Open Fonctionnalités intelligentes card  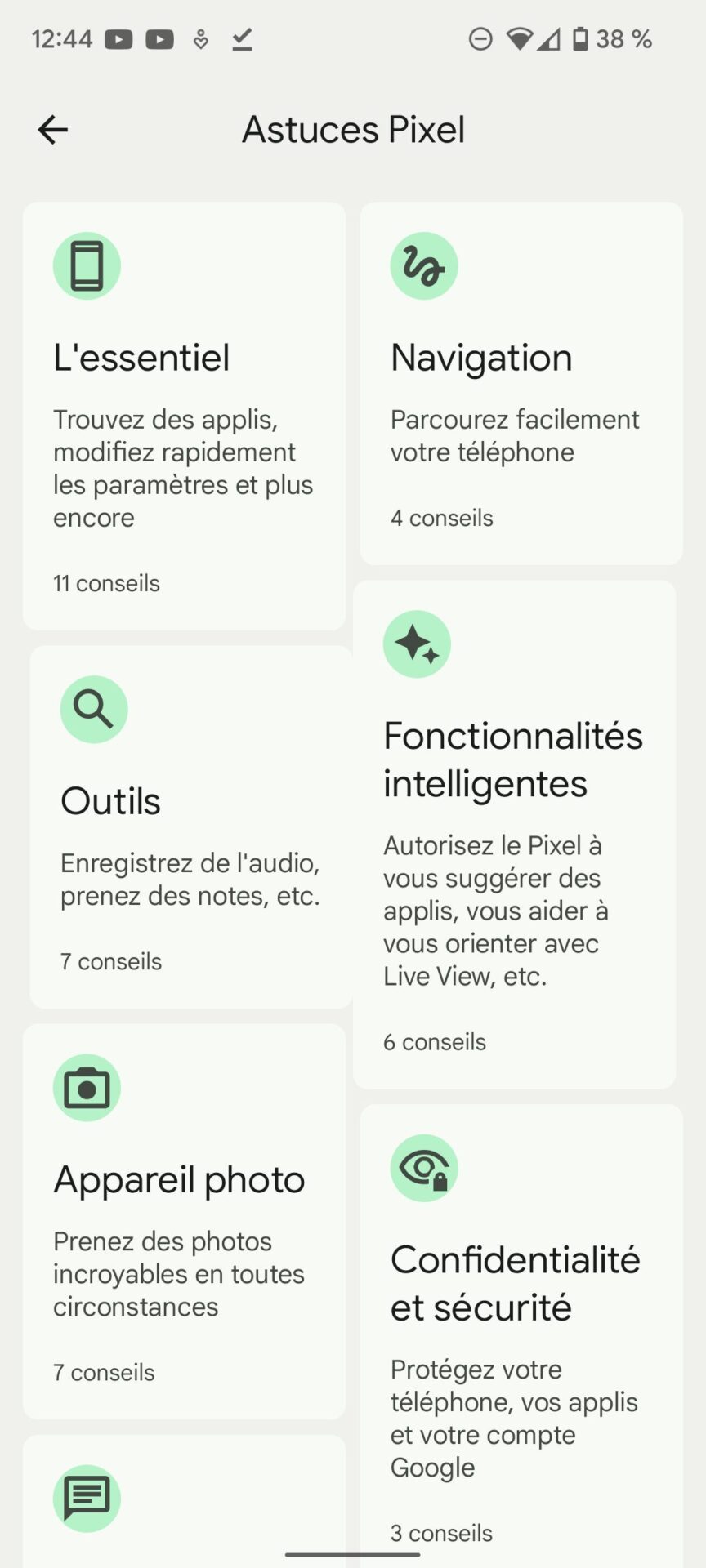point(515,835)
